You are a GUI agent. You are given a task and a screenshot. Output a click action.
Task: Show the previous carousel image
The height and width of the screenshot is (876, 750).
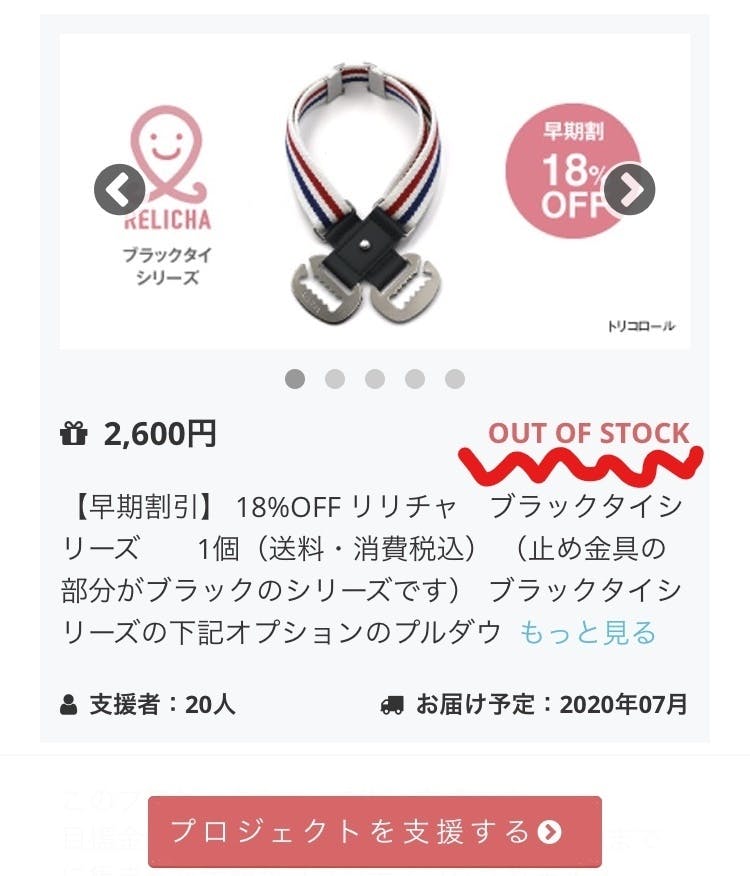pyautogui.click(x=120, y=190)
